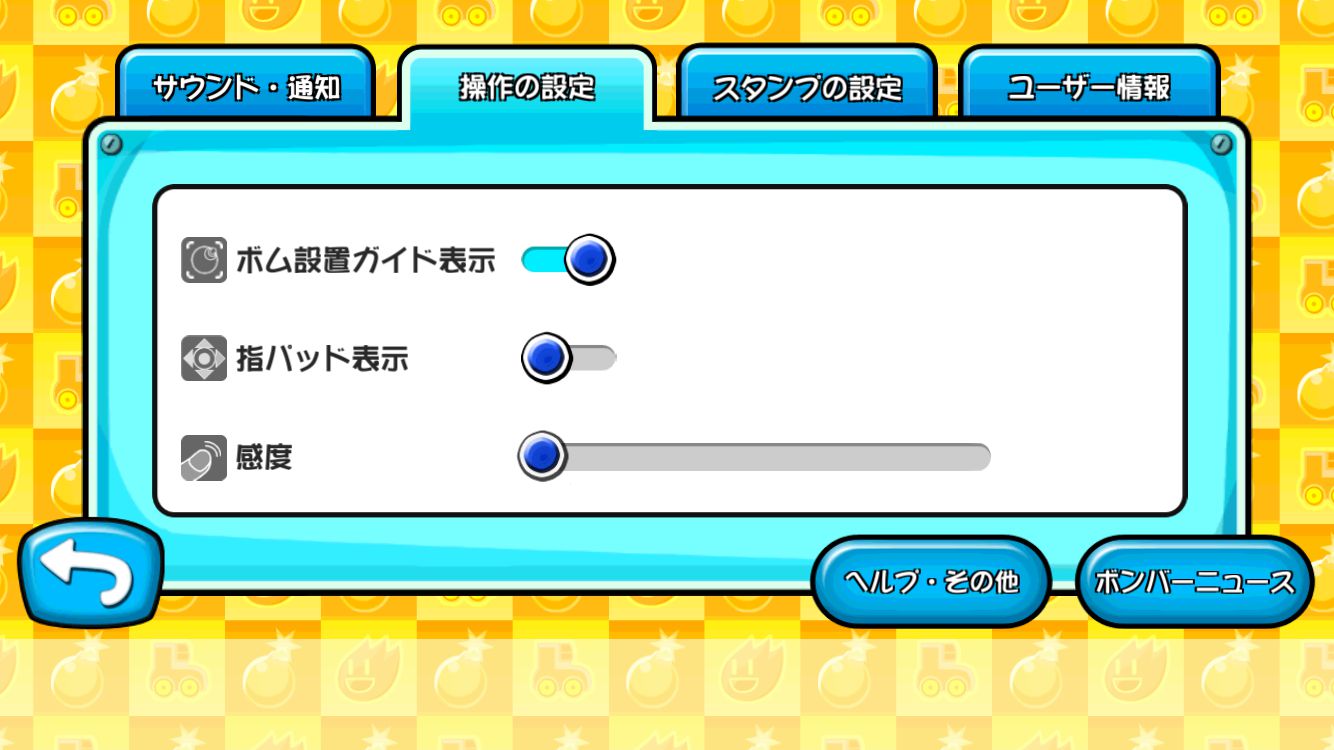The height and width of the screenshot is (750, 1334).
Task: Open ヘルプ・その他 button
Action: coord(930,582)
